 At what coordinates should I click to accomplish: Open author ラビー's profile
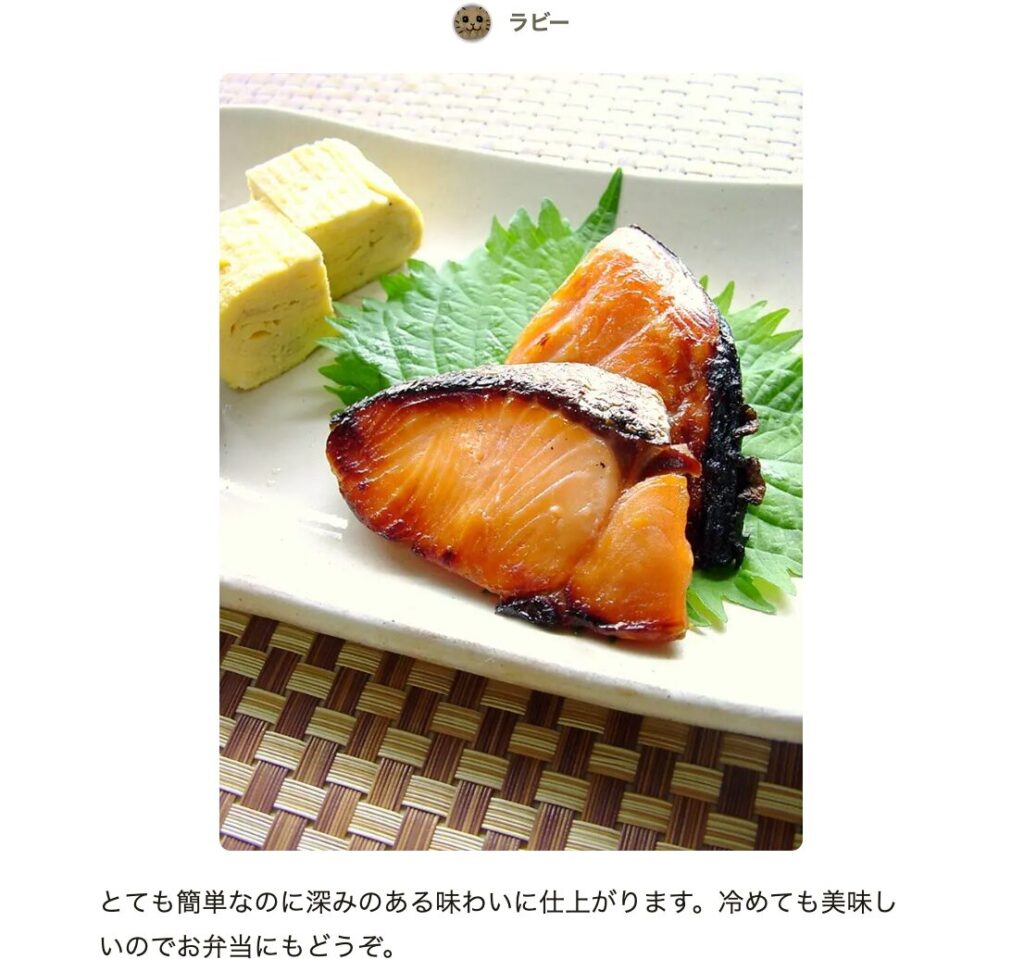point(537,23)
